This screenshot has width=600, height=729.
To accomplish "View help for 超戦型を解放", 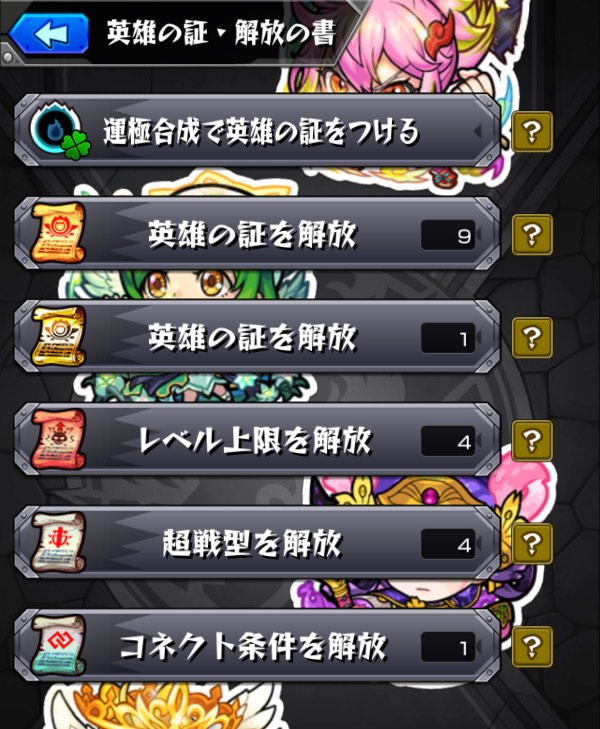I will [x=532, y=543].
